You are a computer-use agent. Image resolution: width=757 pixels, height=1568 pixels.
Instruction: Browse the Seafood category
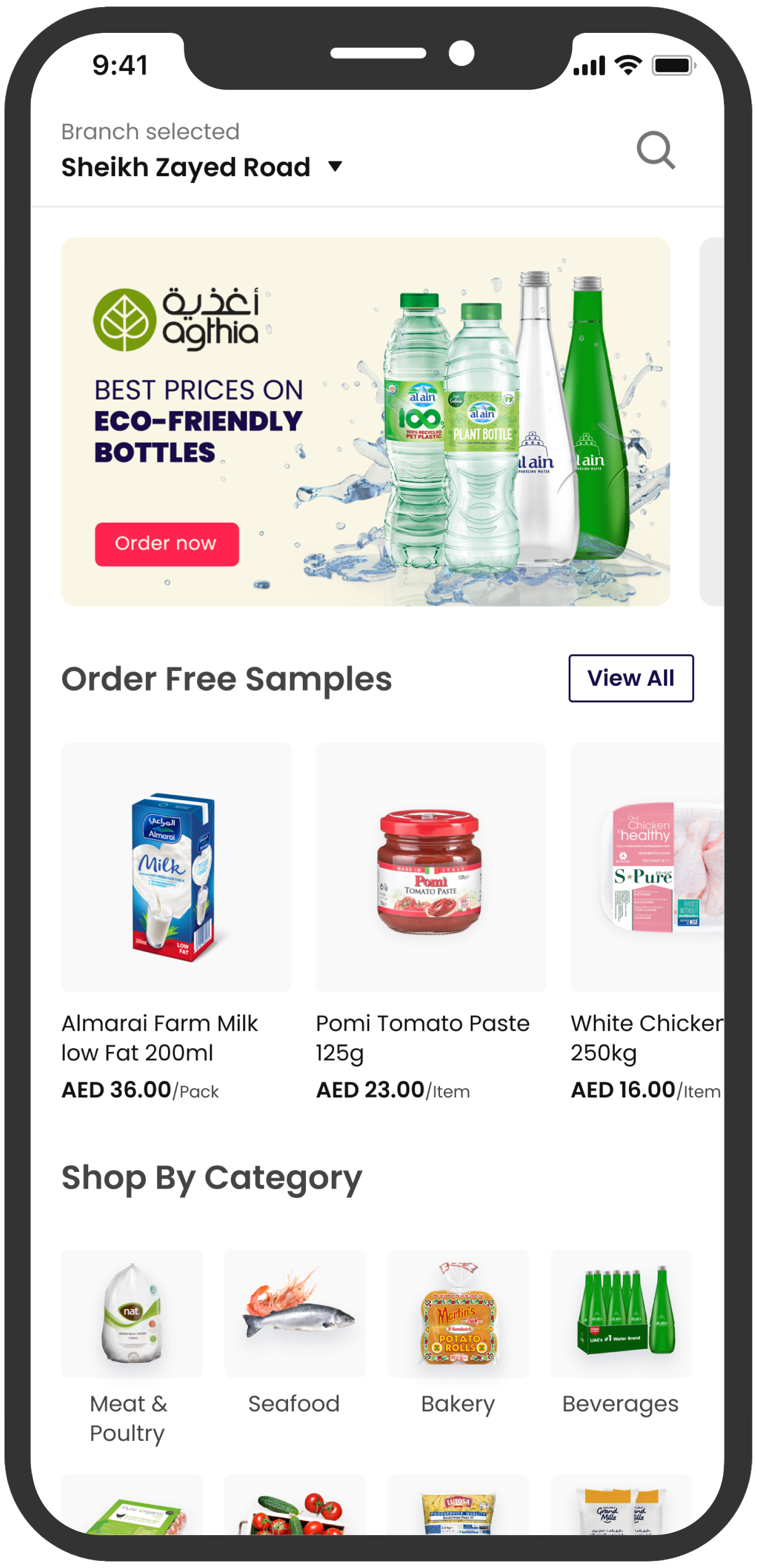[x=295, y=1314]
